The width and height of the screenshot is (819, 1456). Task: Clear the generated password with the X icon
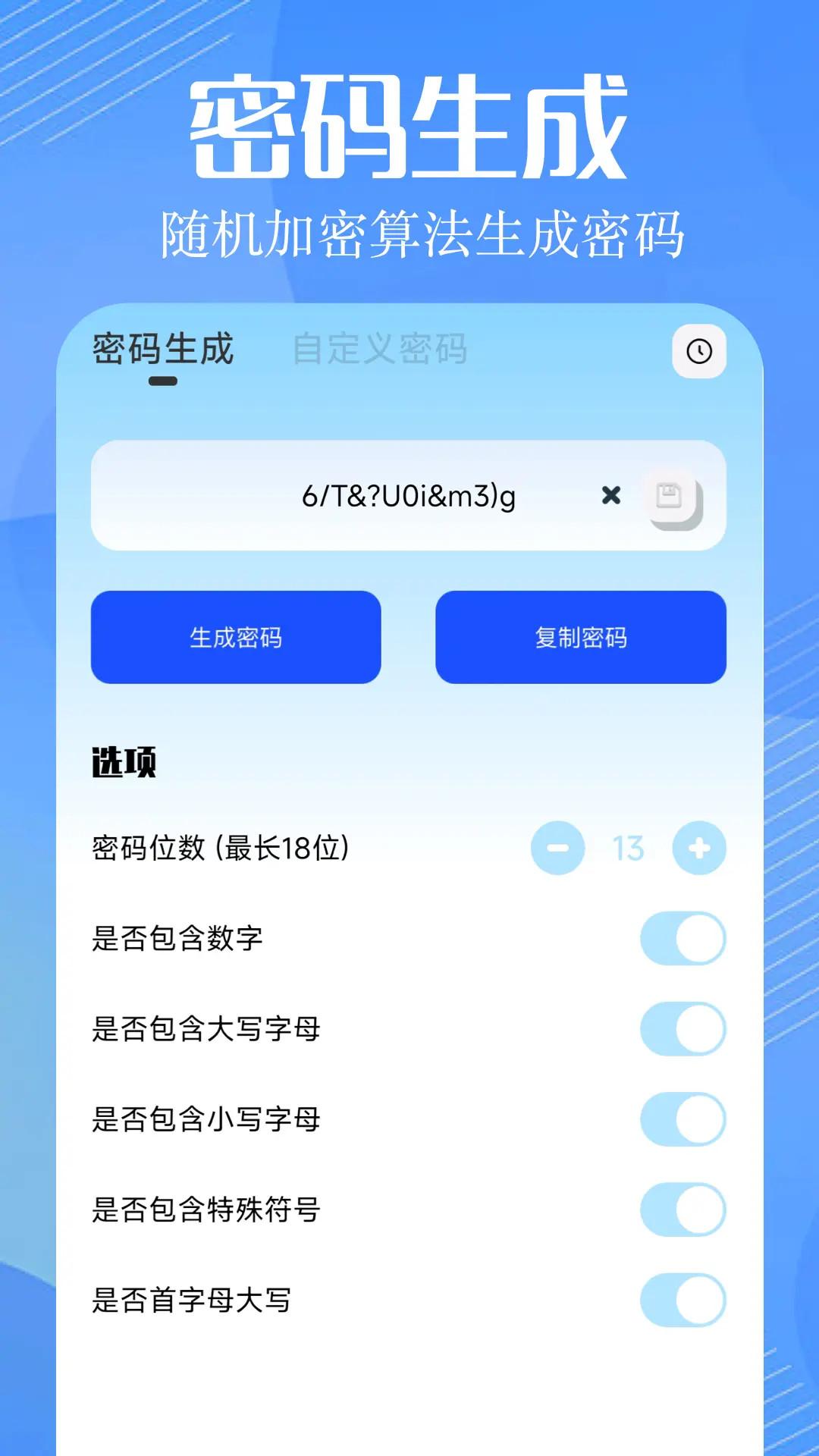[611, 497]
